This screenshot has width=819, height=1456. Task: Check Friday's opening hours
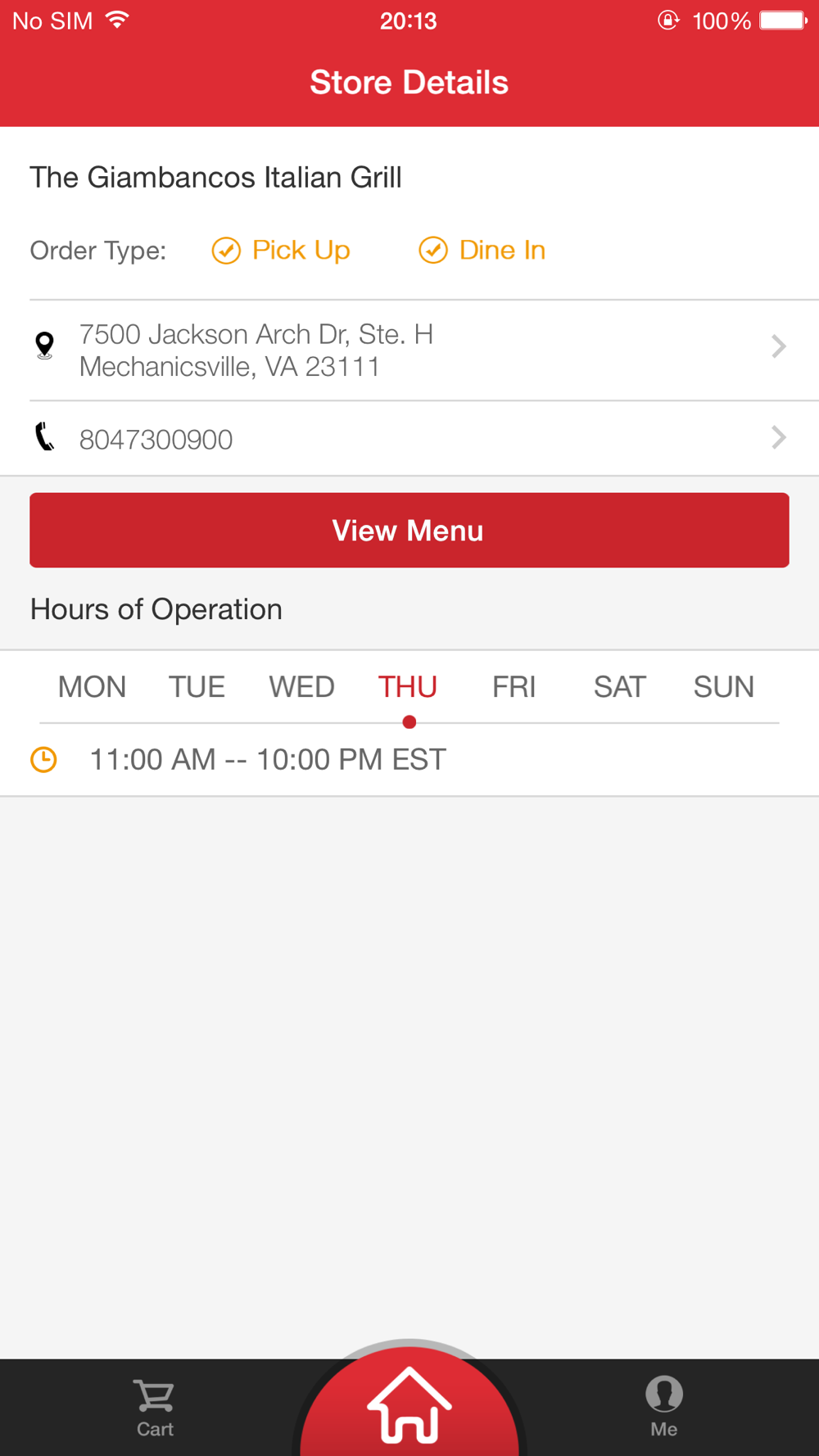(x=514, y=687)
